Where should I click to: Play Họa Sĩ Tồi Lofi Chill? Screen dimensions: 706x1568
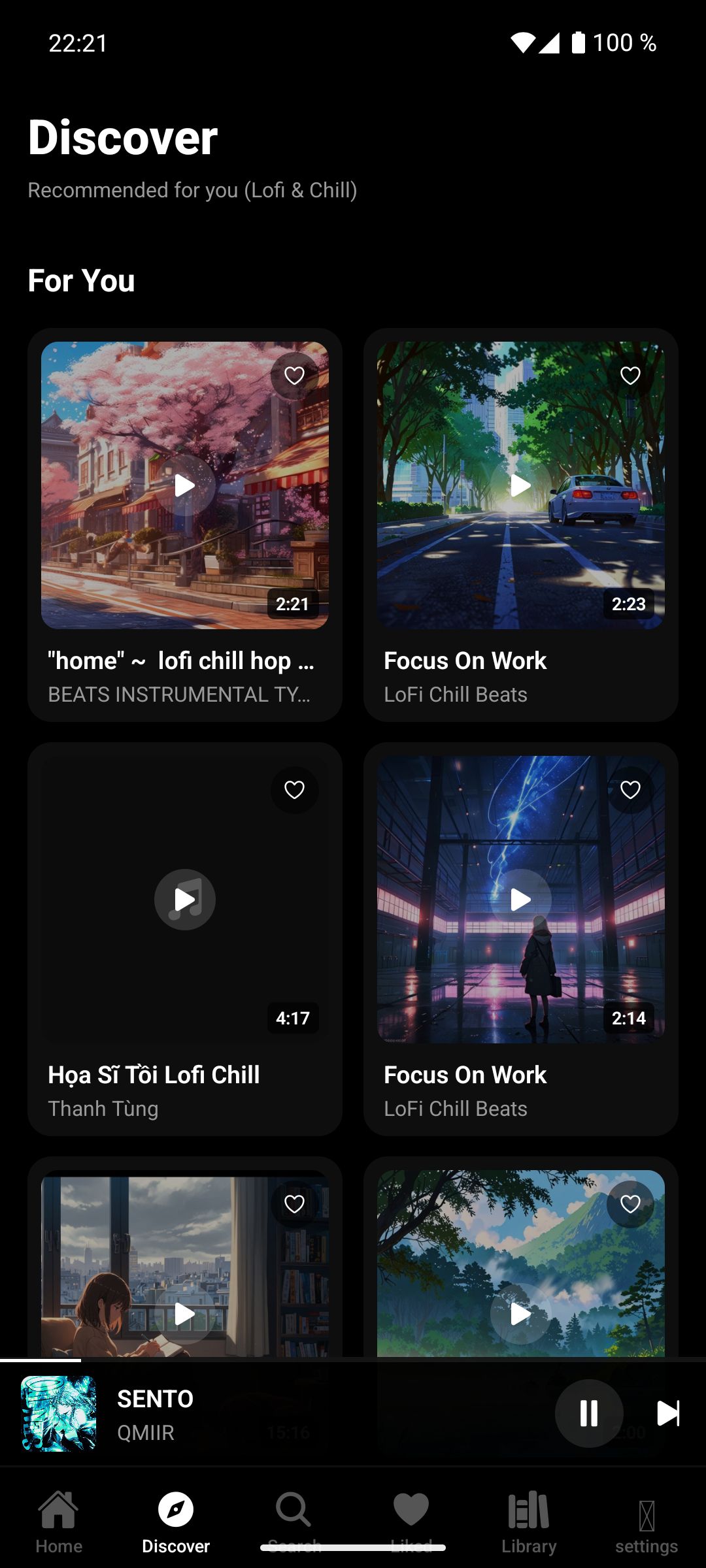(185, 900)
